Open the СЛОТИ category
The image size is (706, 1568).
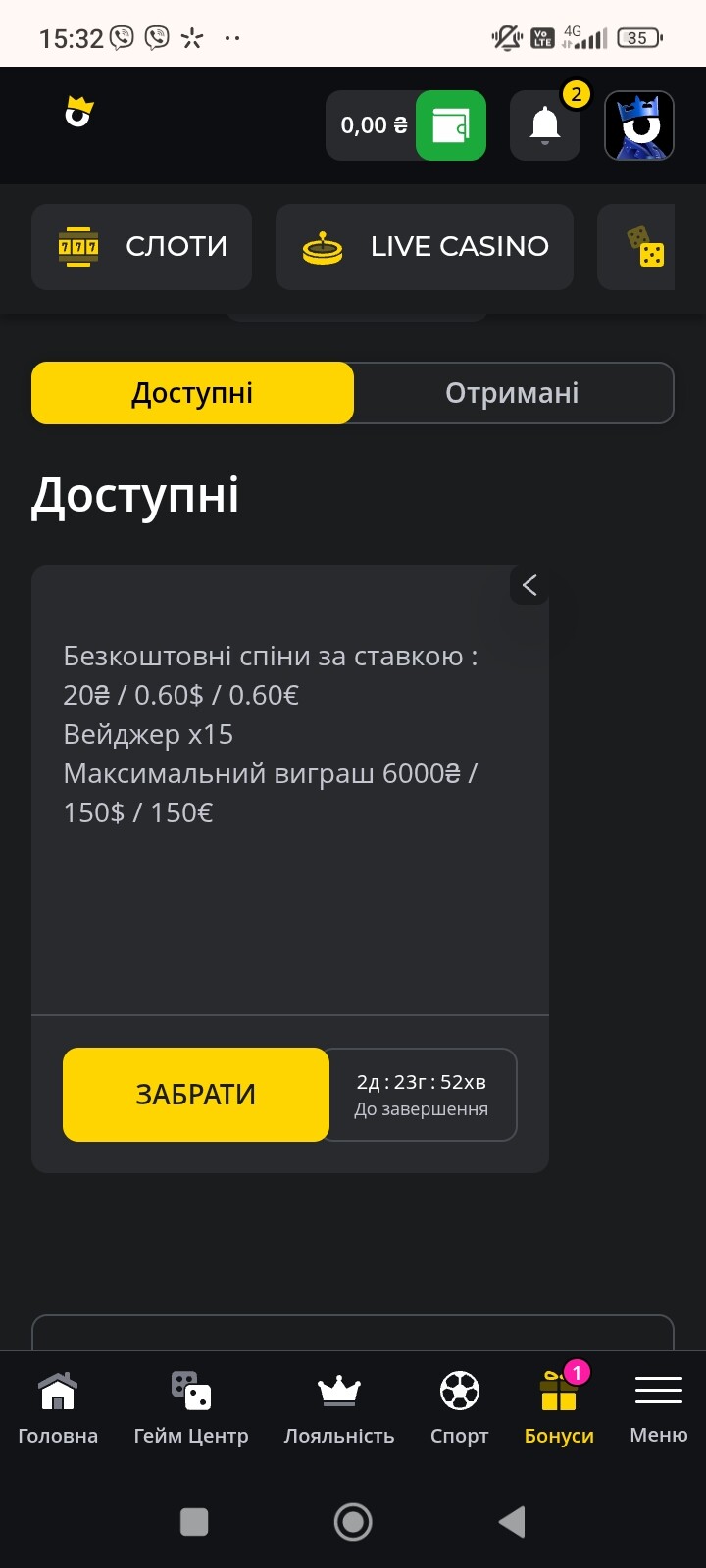(141, 247)
